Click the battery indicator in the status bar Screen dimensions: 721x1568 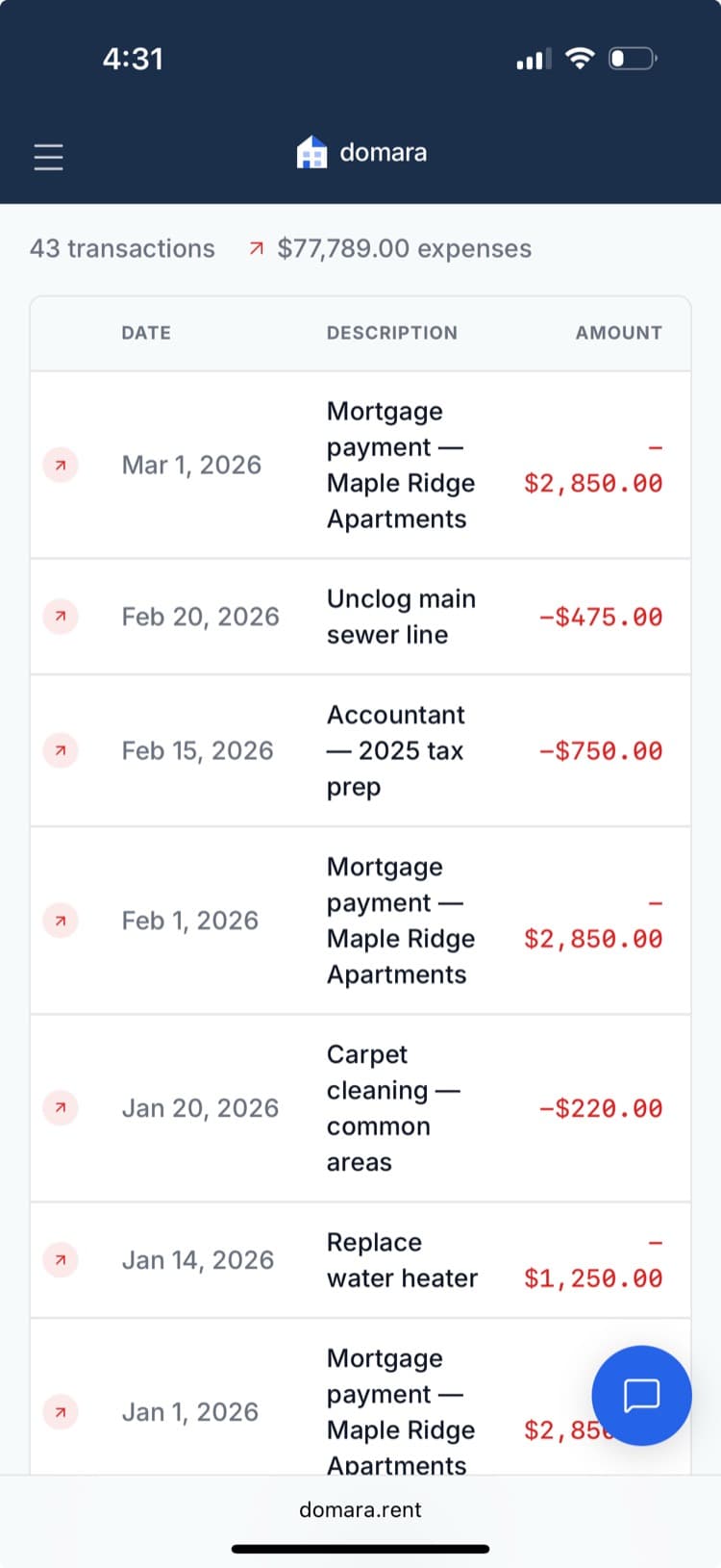click(632, 58)
